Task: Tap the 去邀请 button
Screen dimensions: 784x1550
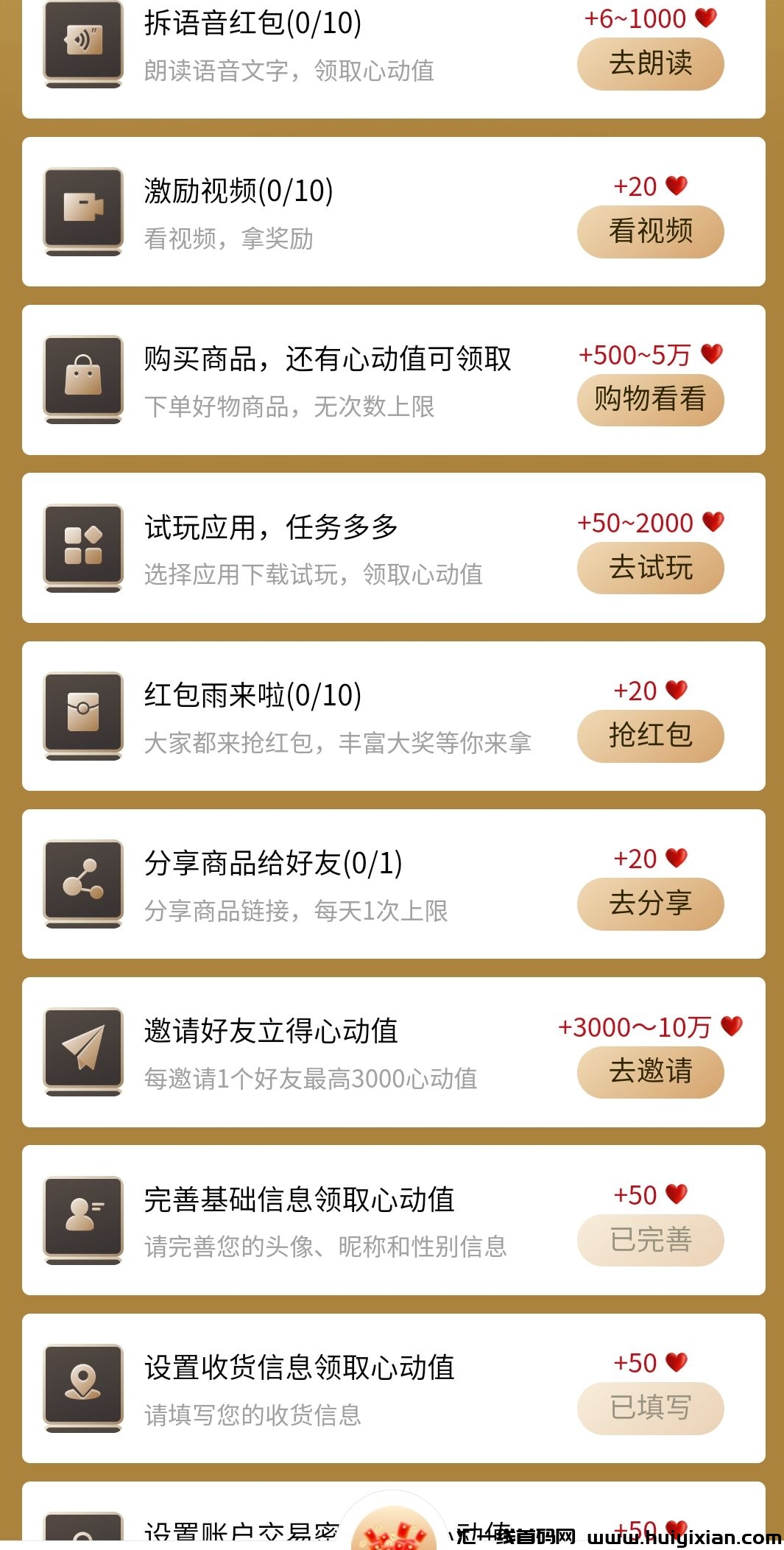Action: [x=651, y=1072]
